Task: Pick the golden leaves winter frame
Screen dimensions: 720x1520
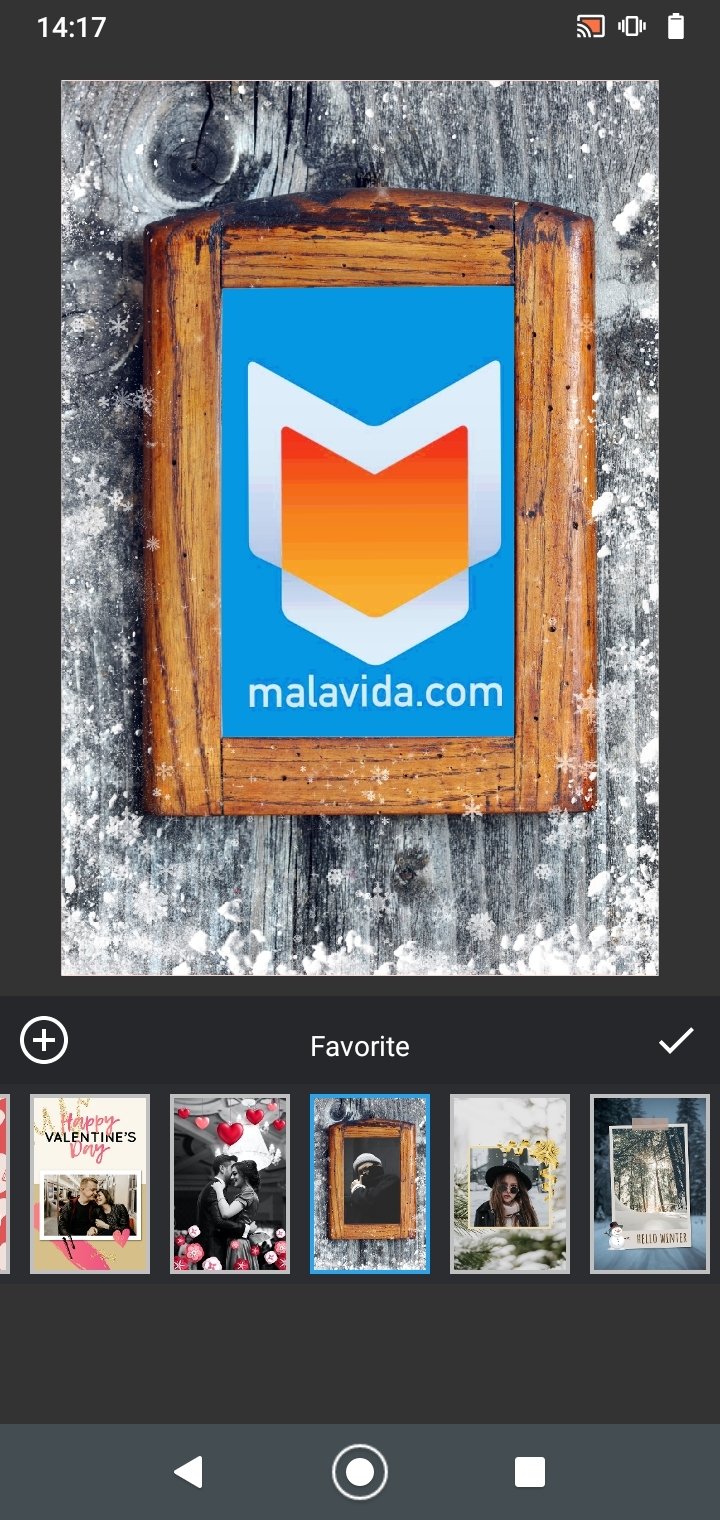Action: click(510, 1183)
